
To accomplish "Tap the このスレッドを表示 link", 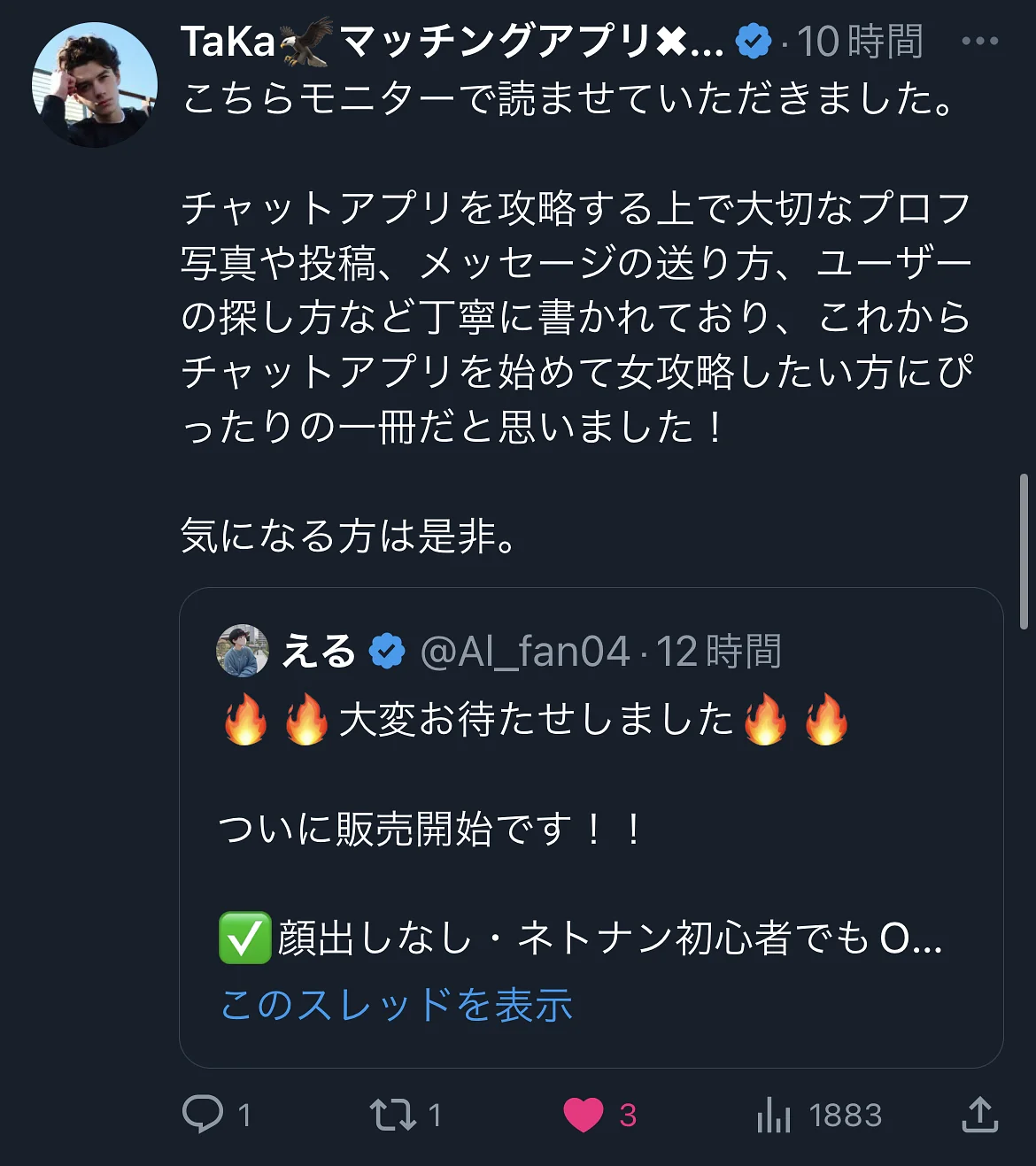I will 397,1005.
